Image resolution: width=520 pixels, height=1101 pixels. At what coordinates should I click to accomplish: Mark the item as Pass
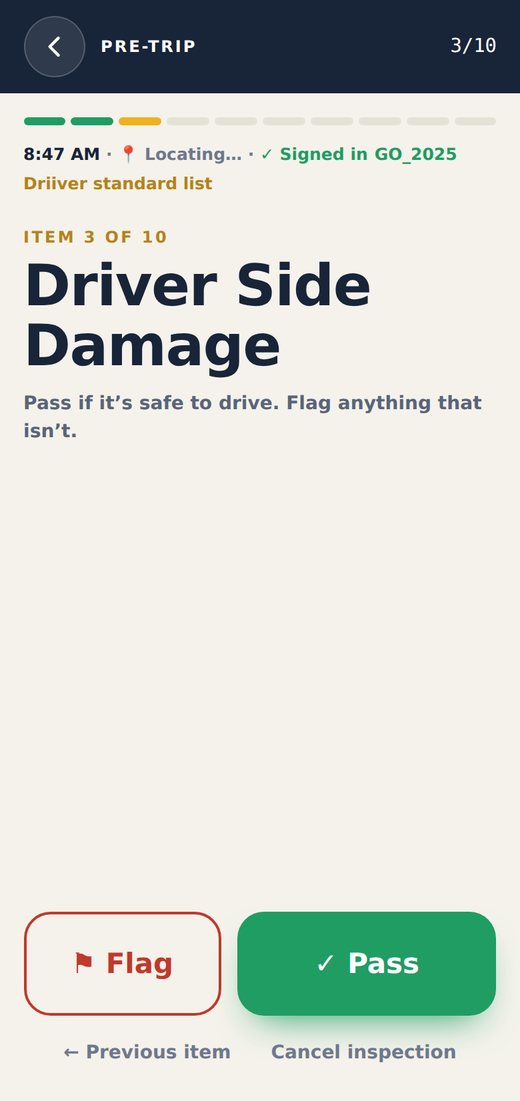click(x=366, y=963)
